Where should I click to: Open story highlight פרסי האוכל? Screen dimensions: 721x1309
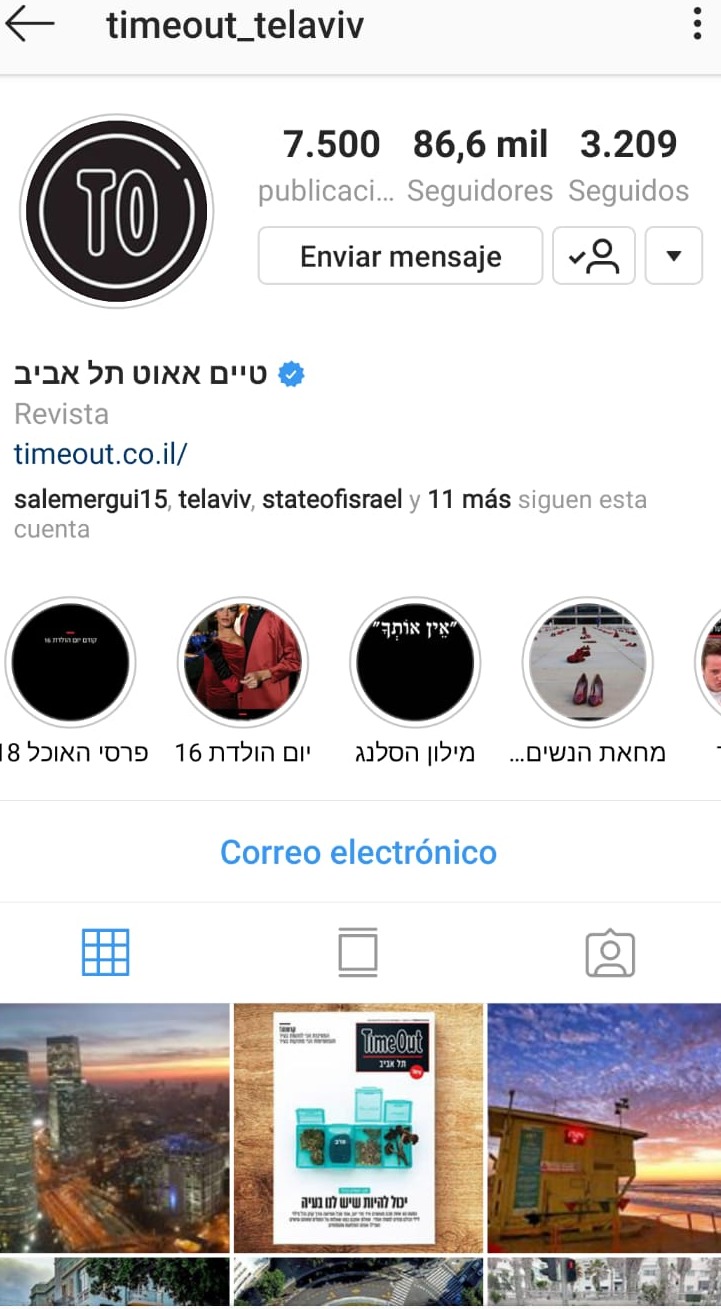tap(70, 662)
